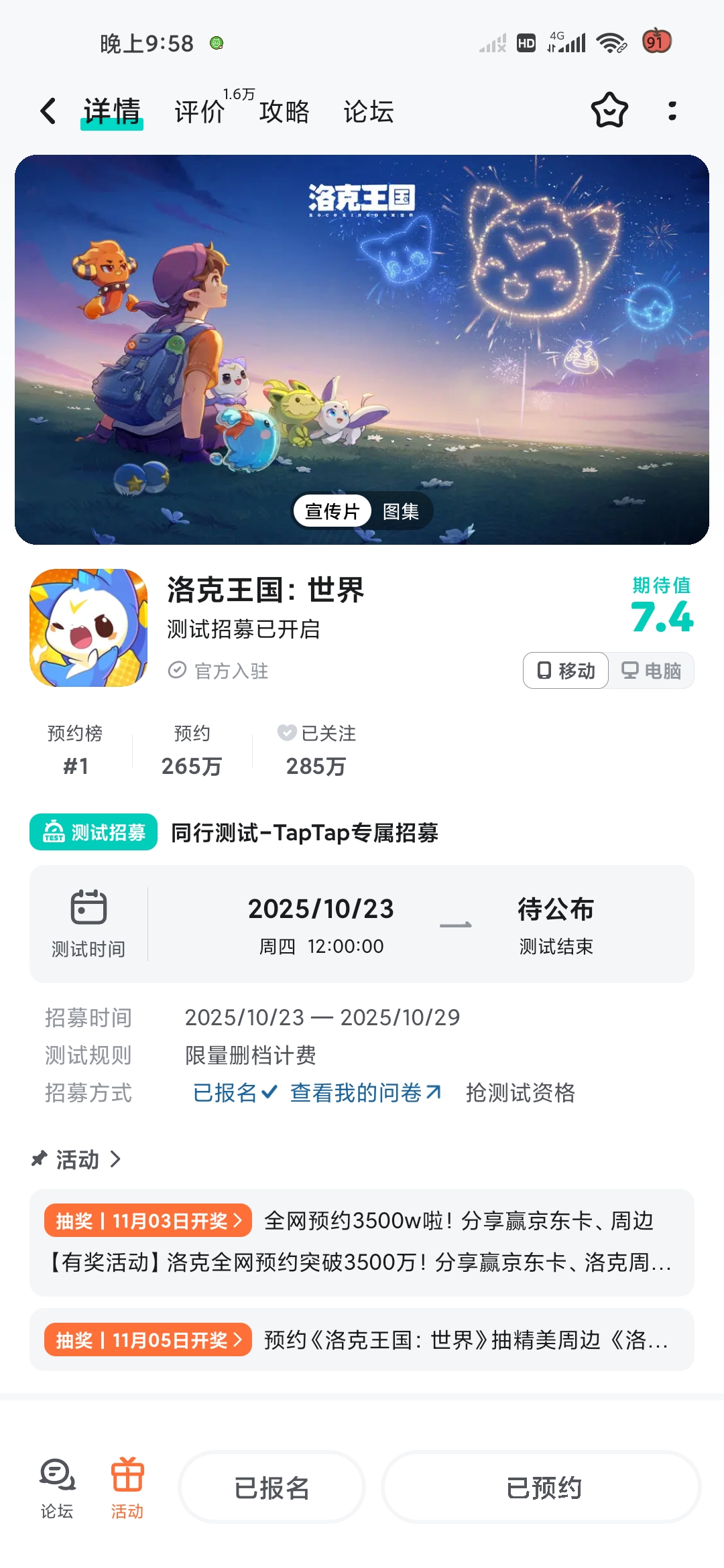Screen dimensions: 724x1568
Task: Switch to the 评价 reviews tab
Action: pos(198,111)
